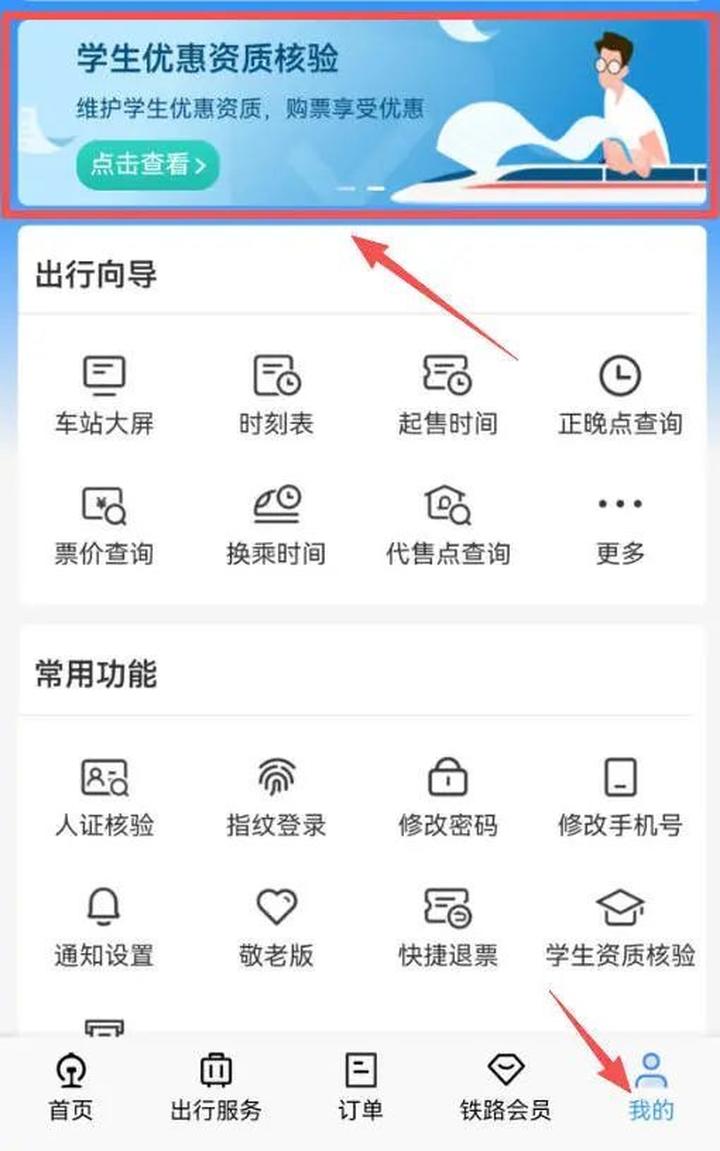Open 人证核验 identity verification
Screen dimensions: 720x1151
(x=104, y=796)
